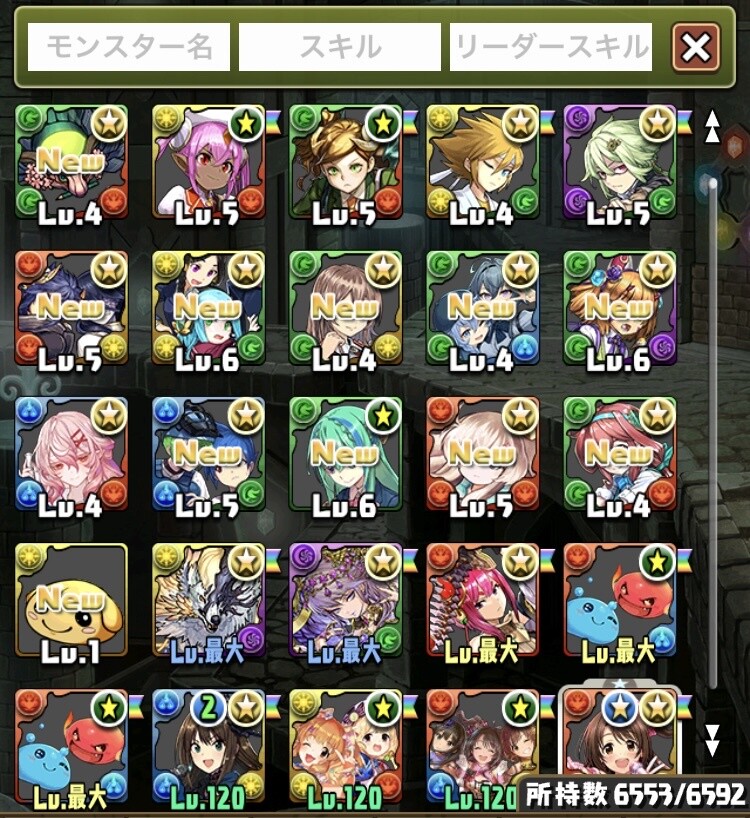Select the spiky blond boy at Lv.4
The width and height of the screenshot is (750, 818).
coord(483,162)
